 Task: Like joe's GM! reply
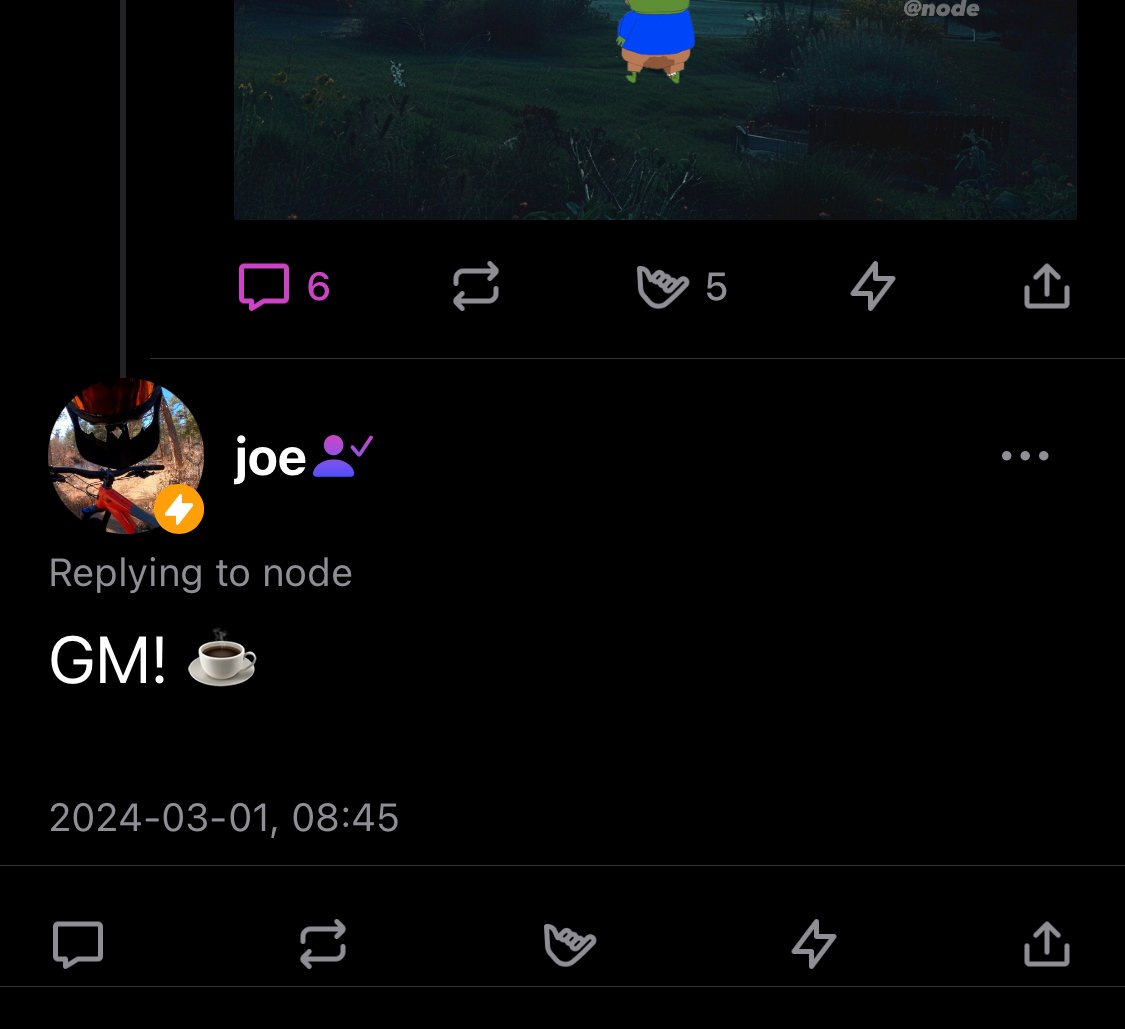[569, 944]
